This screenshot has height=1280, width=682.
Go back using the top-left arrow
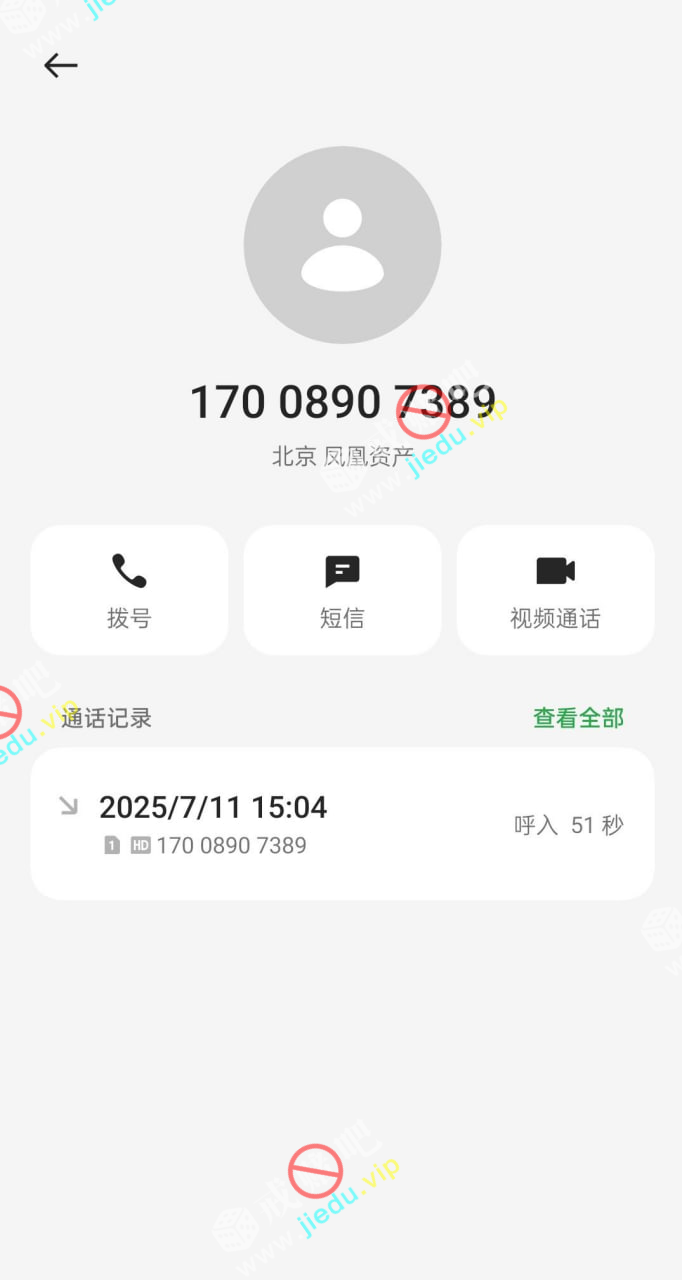[60, 66]
